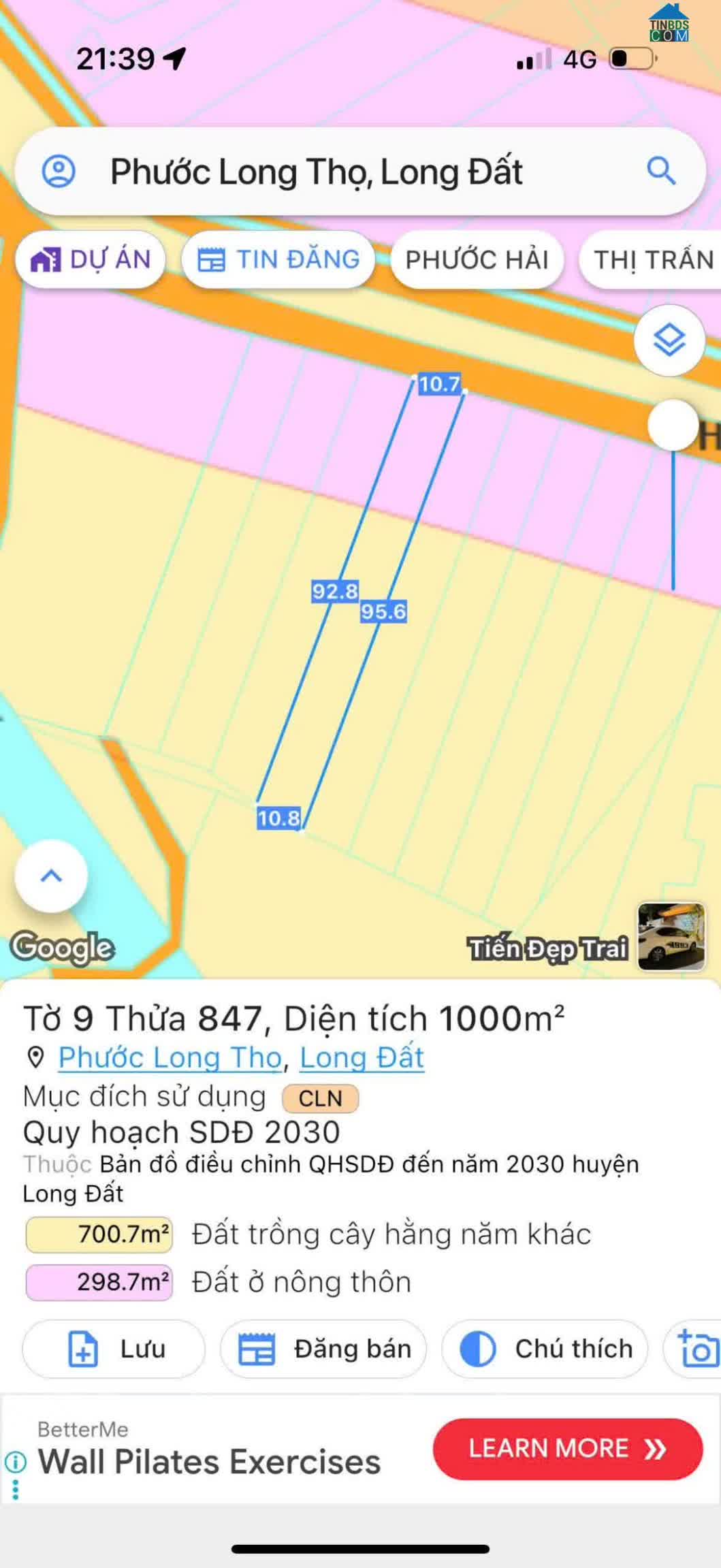Image resolution: width=721 pixels, height=1568 pixels.
Task: Open the ad info icon
Action: click(15, 1461)
